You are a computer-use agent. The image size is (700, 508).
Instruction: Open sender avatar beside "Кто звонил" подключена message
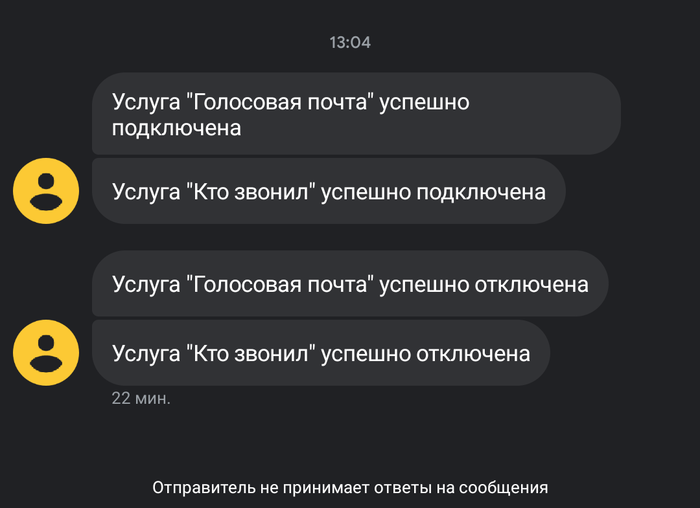(46, 190)
